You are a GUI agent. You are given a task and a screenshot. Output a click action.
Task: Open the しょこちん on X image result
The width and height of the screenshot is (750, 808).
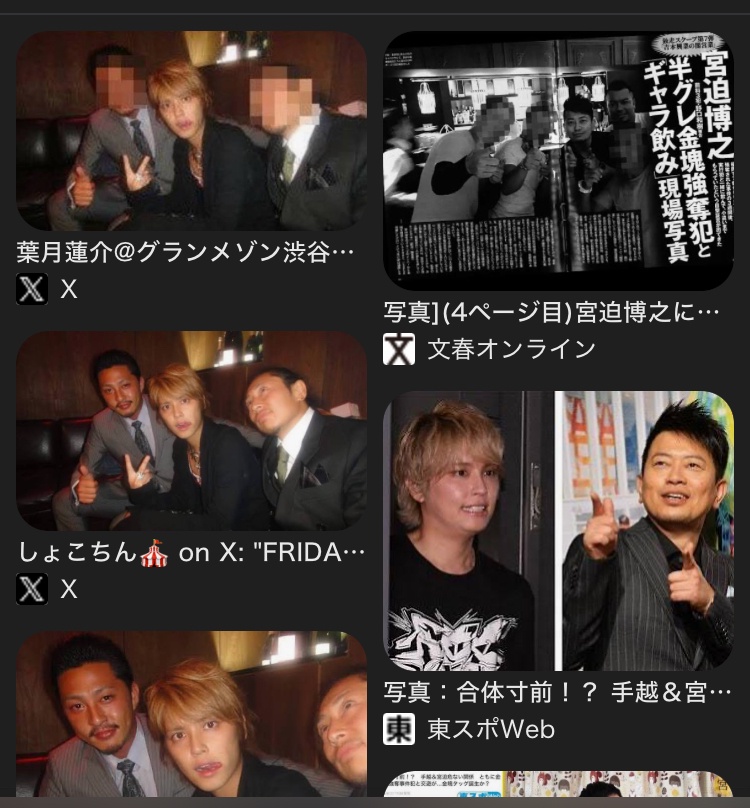pos(191,430)
